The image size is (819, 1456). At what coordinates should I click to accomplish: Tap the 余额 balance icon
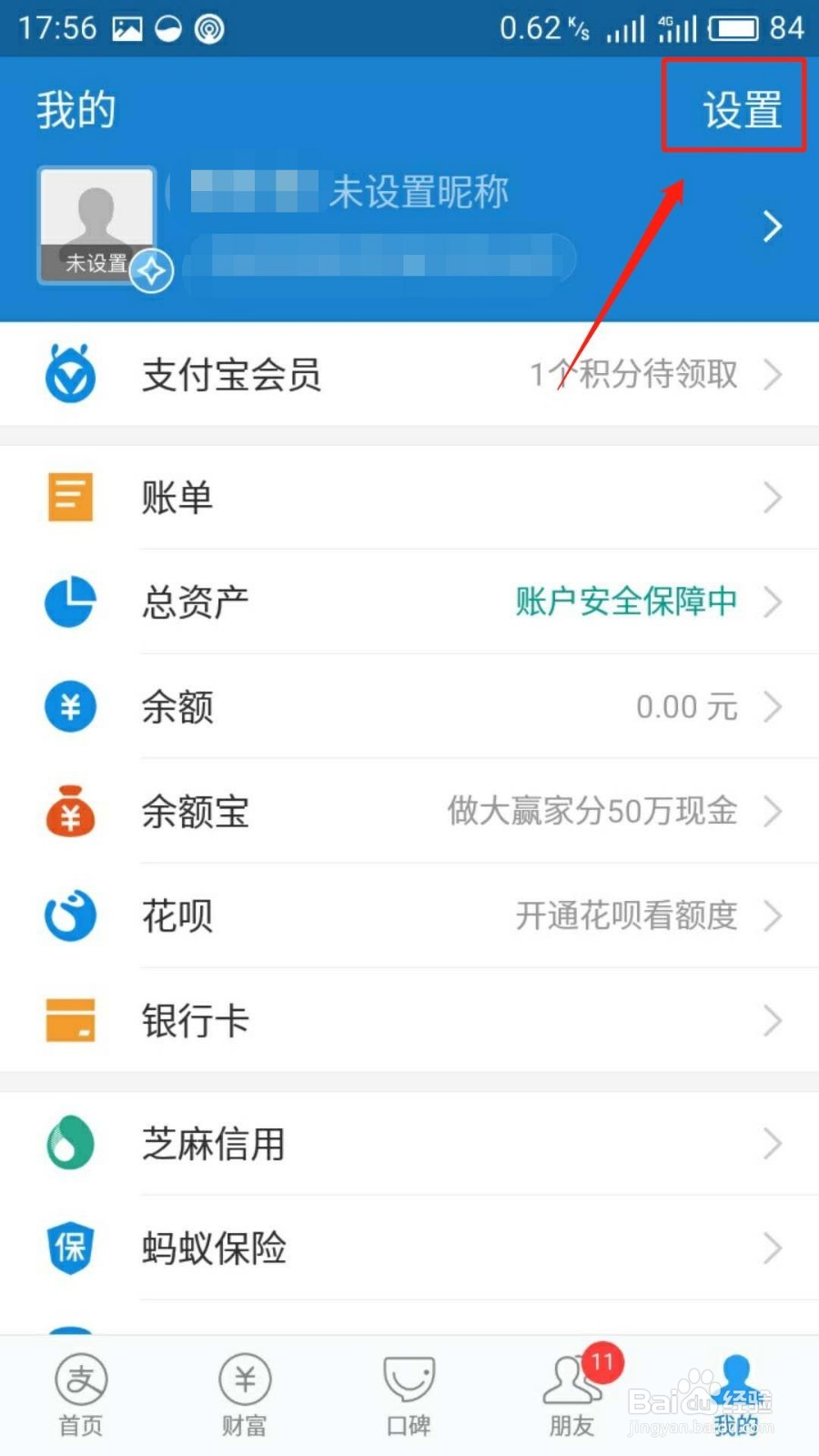(69, 706)
